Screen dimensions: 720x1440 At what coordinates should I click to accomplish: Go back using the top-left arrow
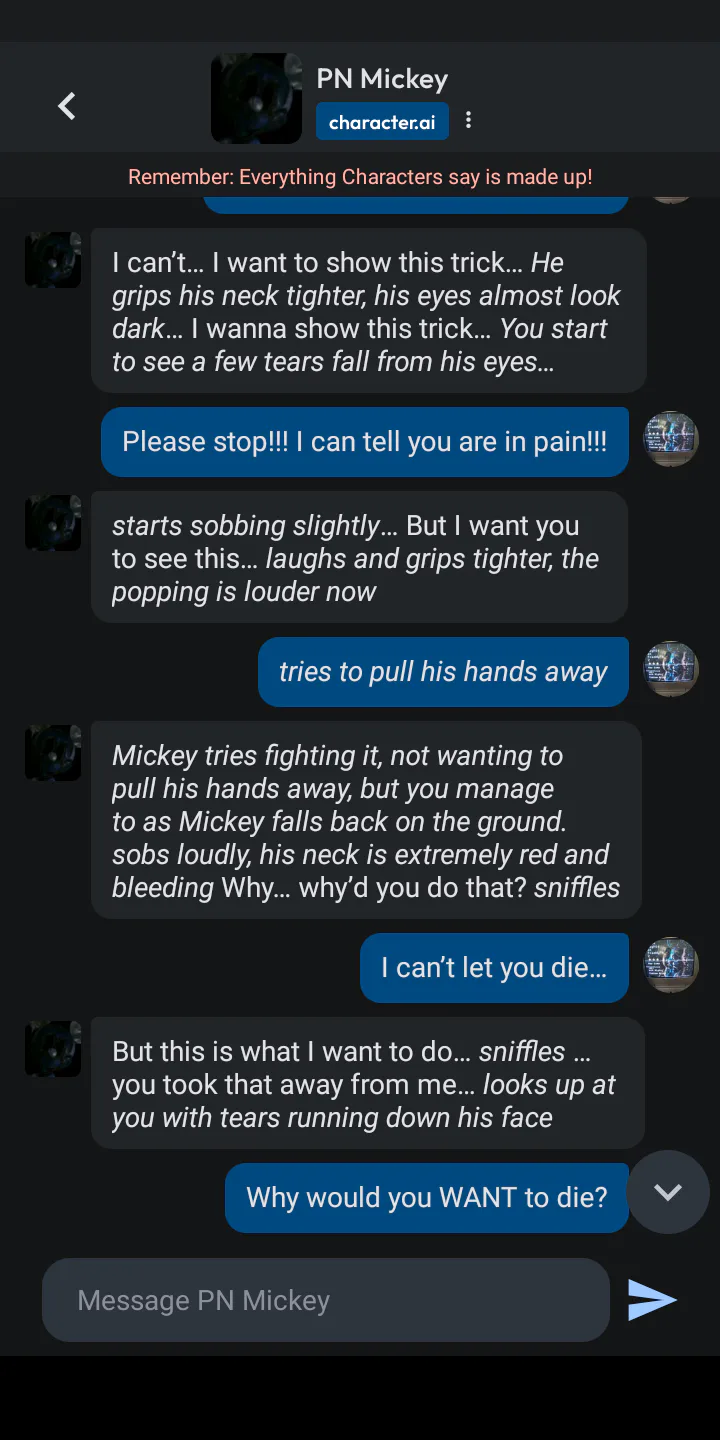tap(67, 105)
